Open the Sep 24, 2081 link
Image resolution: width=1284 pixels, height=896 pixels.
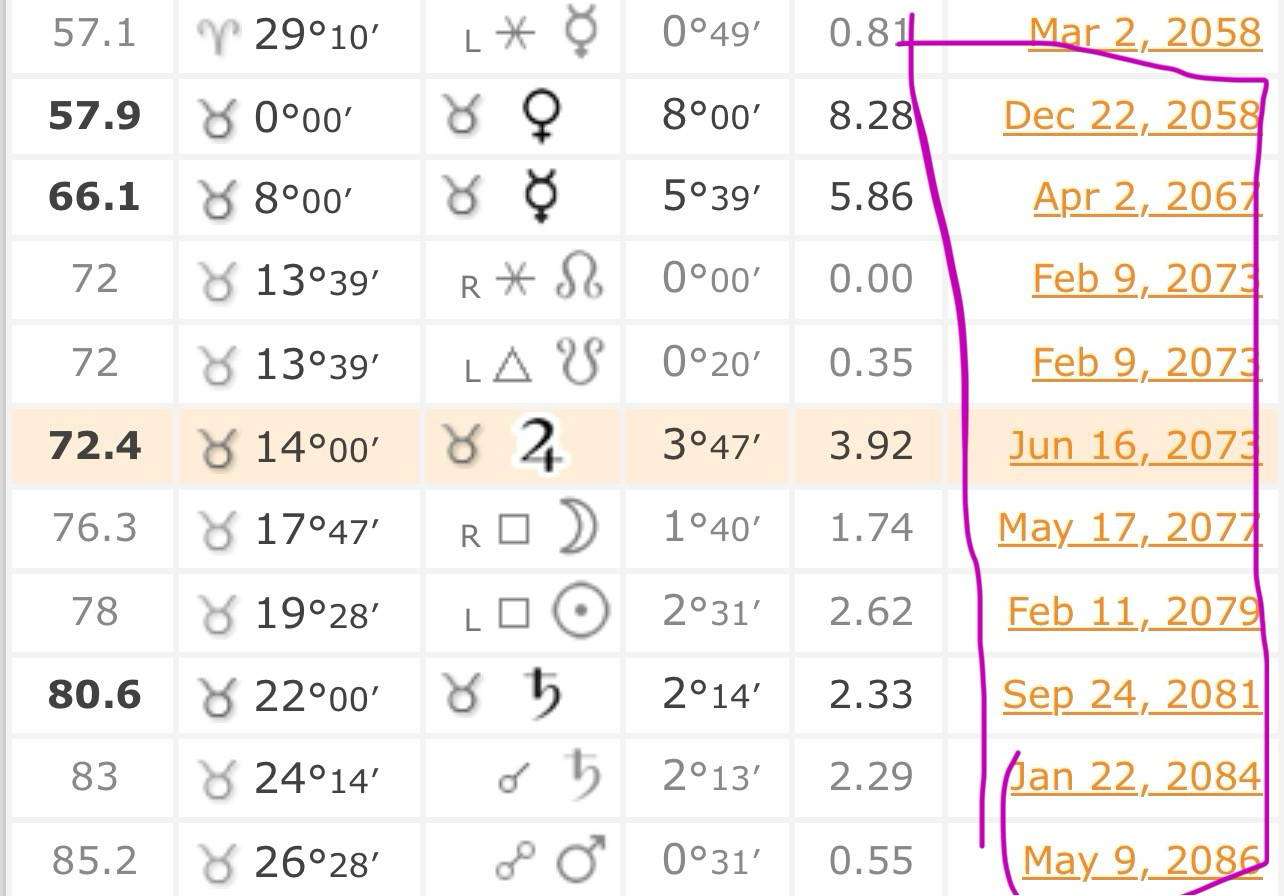pyautogui.click(x=1132, y=694)
